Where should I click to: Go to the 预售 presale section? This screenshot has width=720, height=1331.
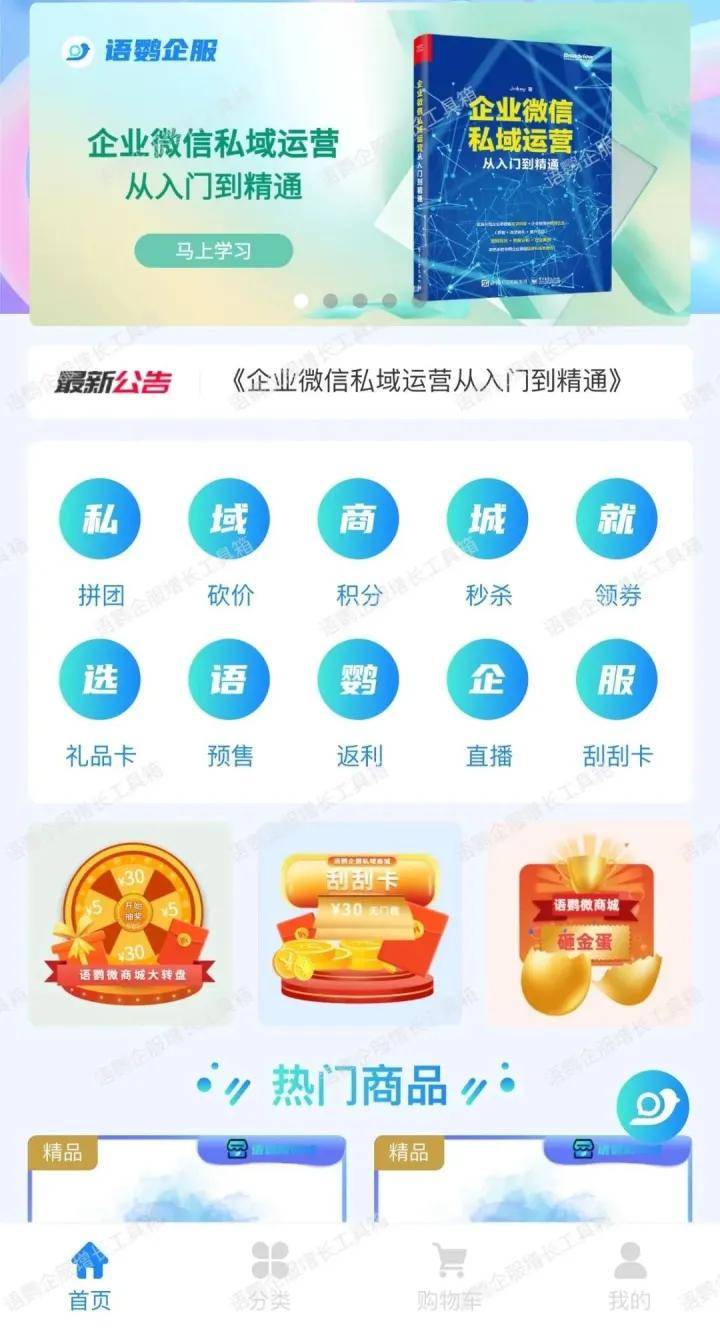(x=229, y=701)
